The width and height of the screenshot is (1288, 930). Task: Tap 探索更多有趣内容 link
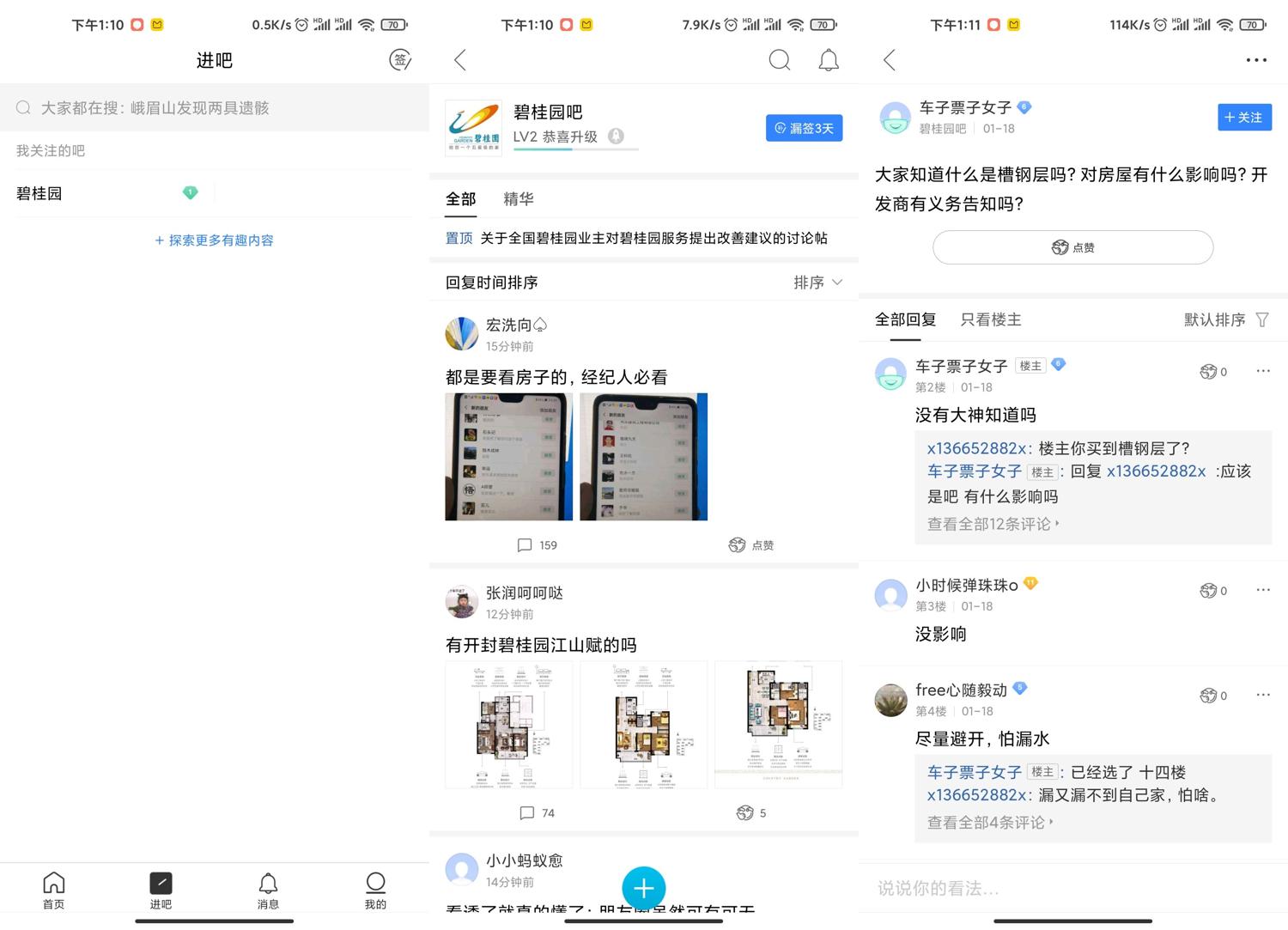pyautogui.click(x=214, y=240)
